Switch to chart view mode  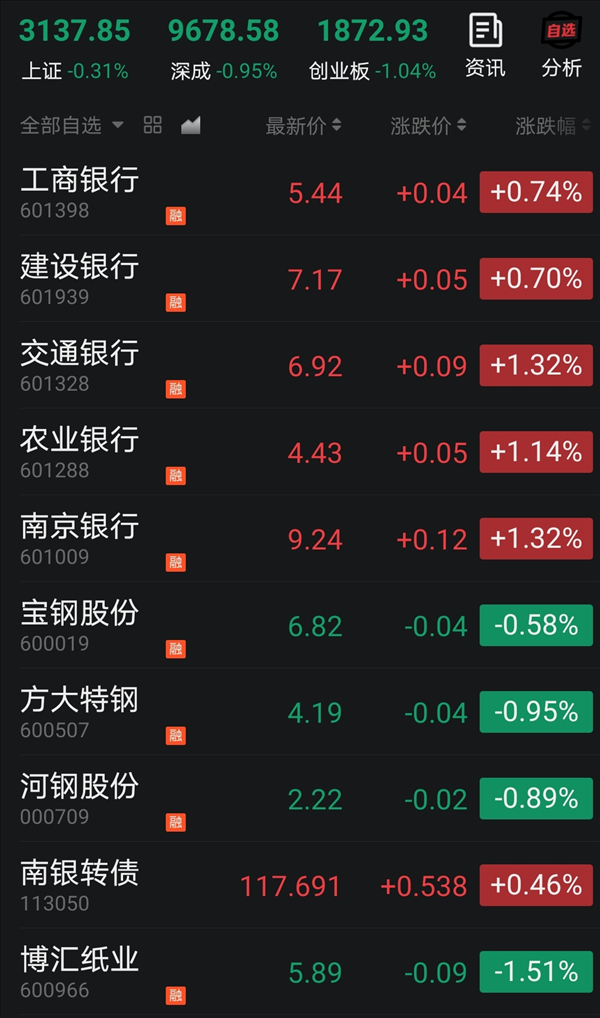[190, 125]
